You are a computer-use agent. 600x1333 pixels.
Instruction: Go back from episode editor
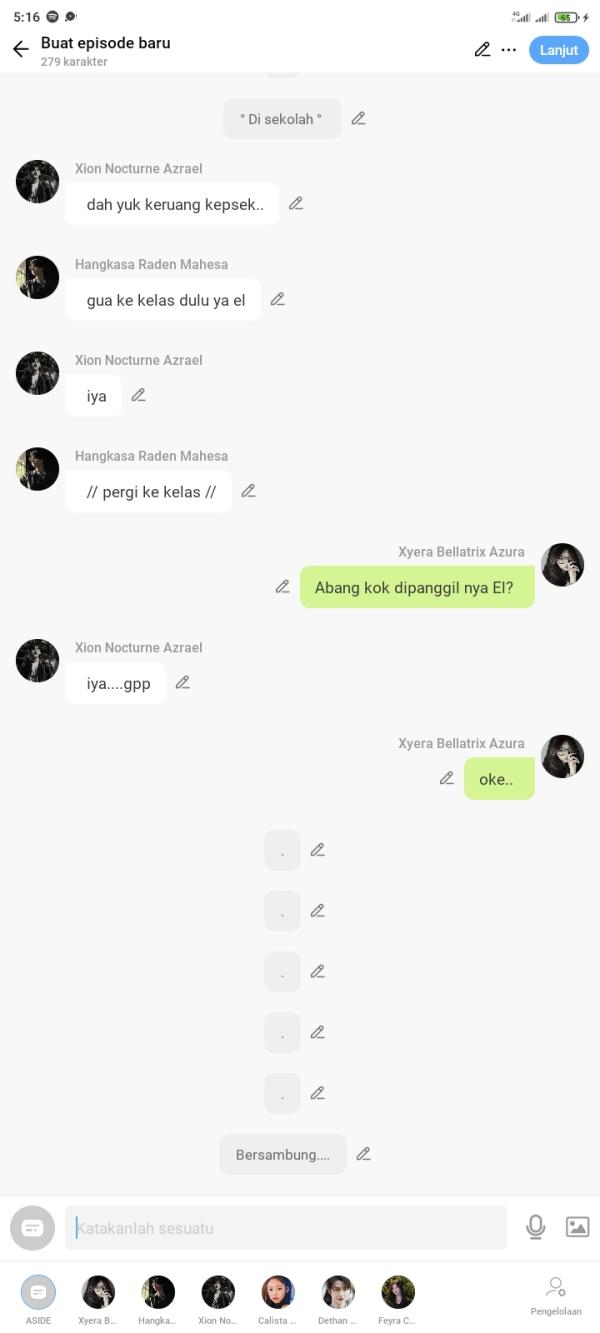click(21, 50)
